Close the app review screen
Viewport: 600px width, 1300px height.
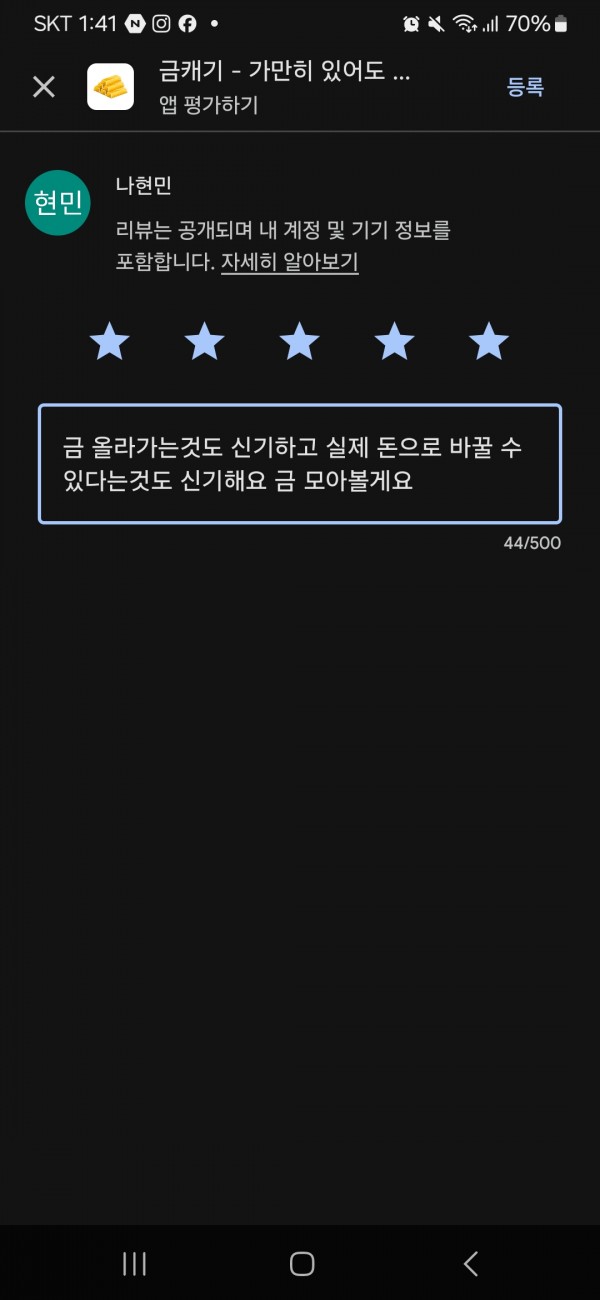44,87
